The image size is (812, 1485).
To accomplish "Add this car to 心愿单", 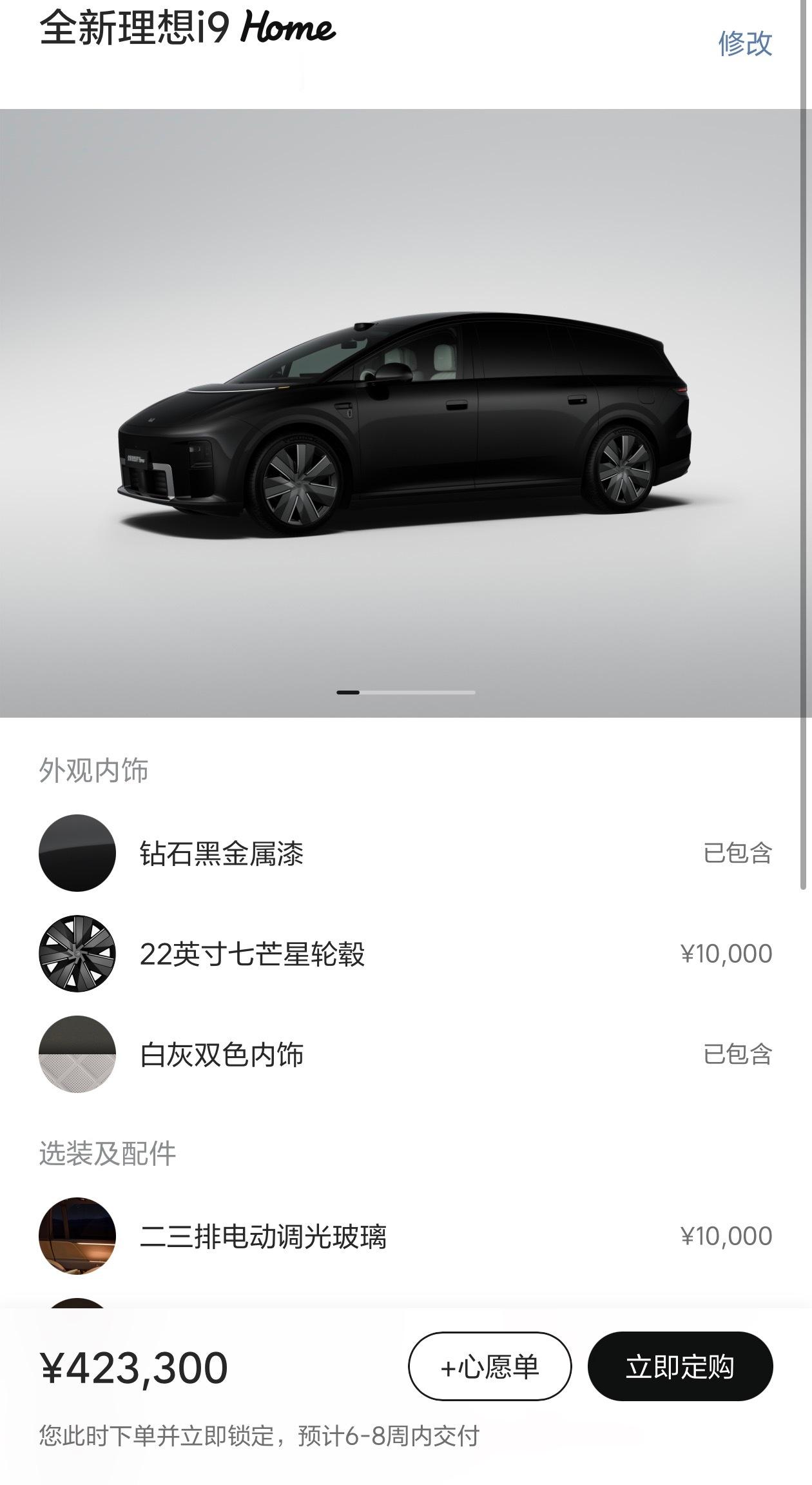I will coord(490,1366).
